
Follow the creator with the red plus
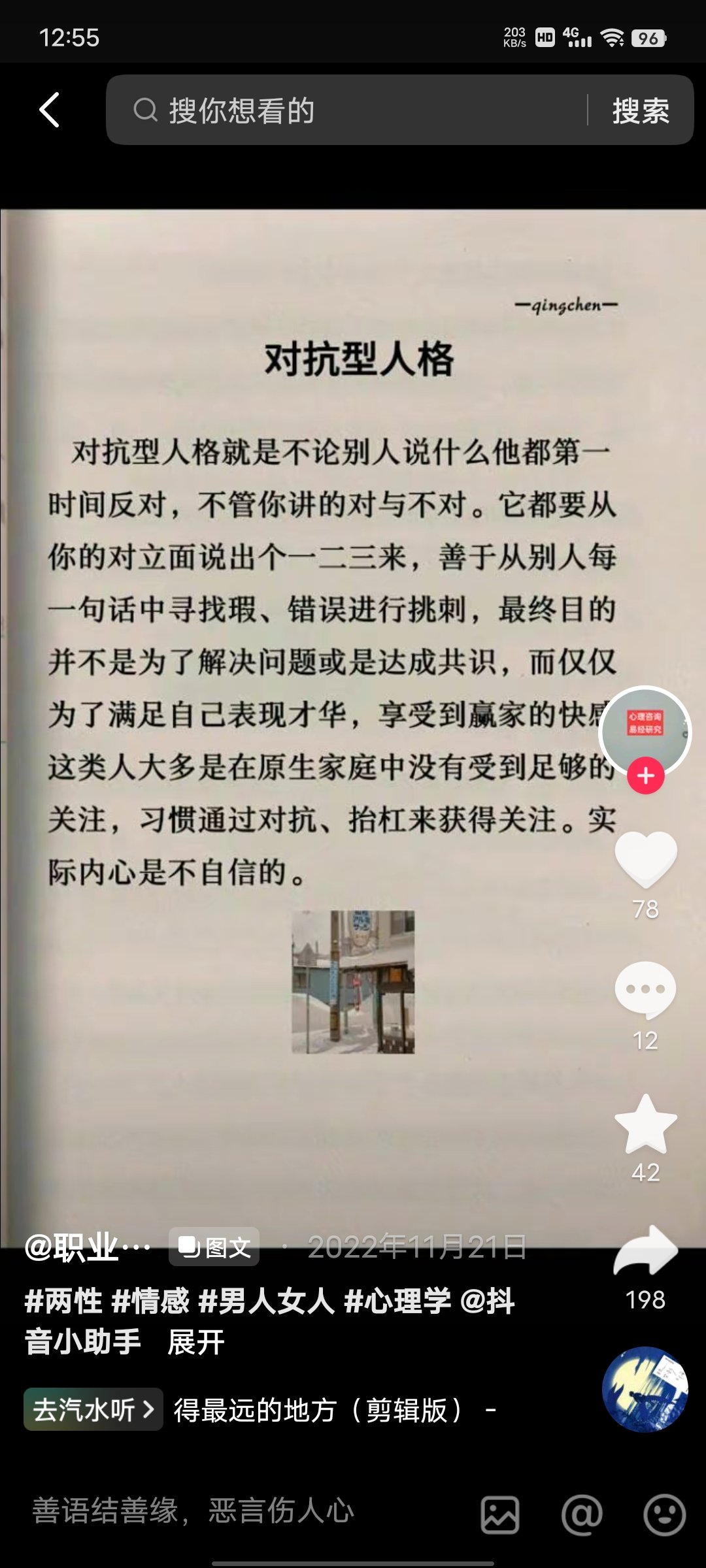(x=646, y=776)
